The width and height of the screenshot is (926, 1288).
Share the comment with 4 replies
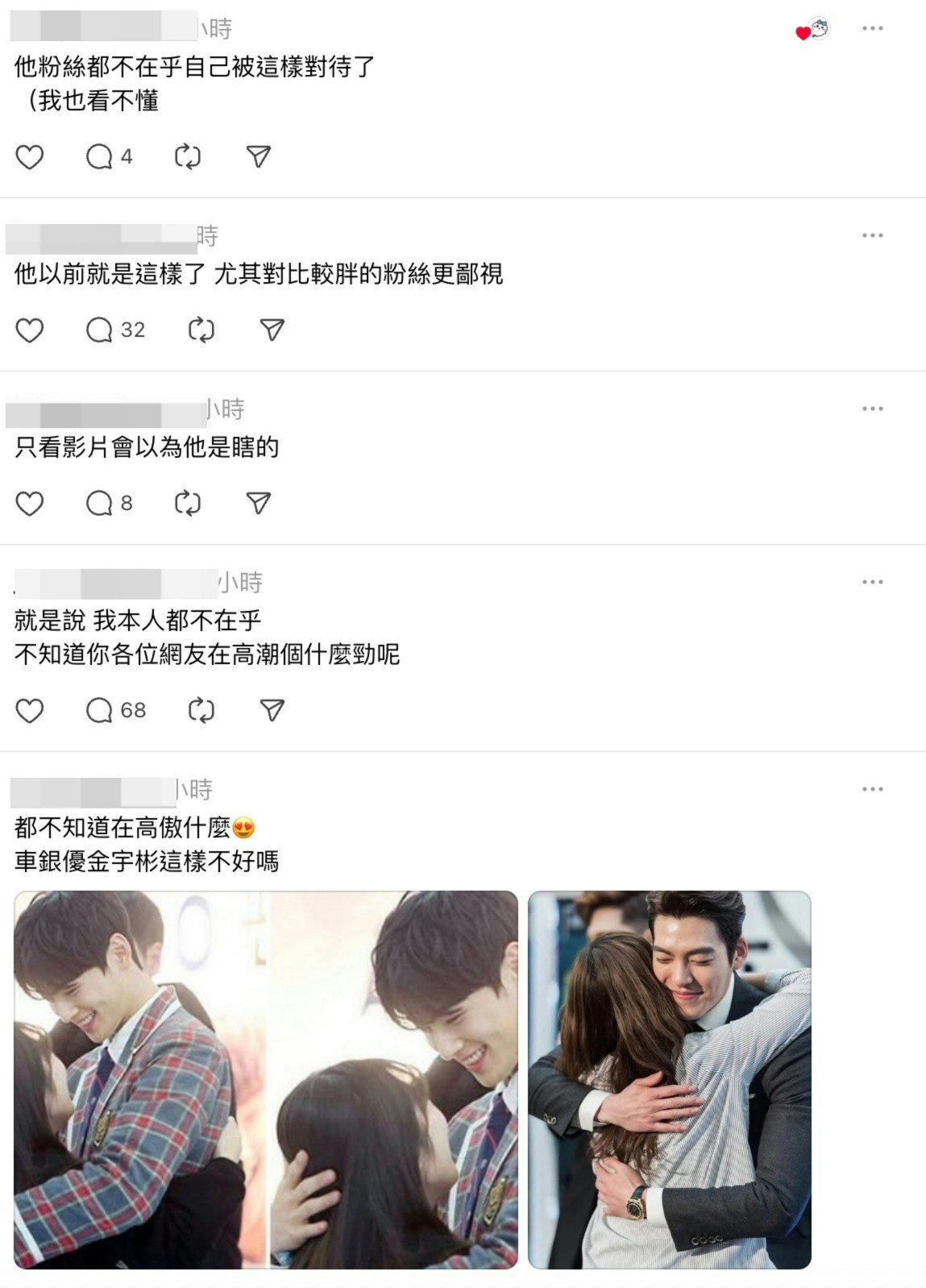point(258,156)
